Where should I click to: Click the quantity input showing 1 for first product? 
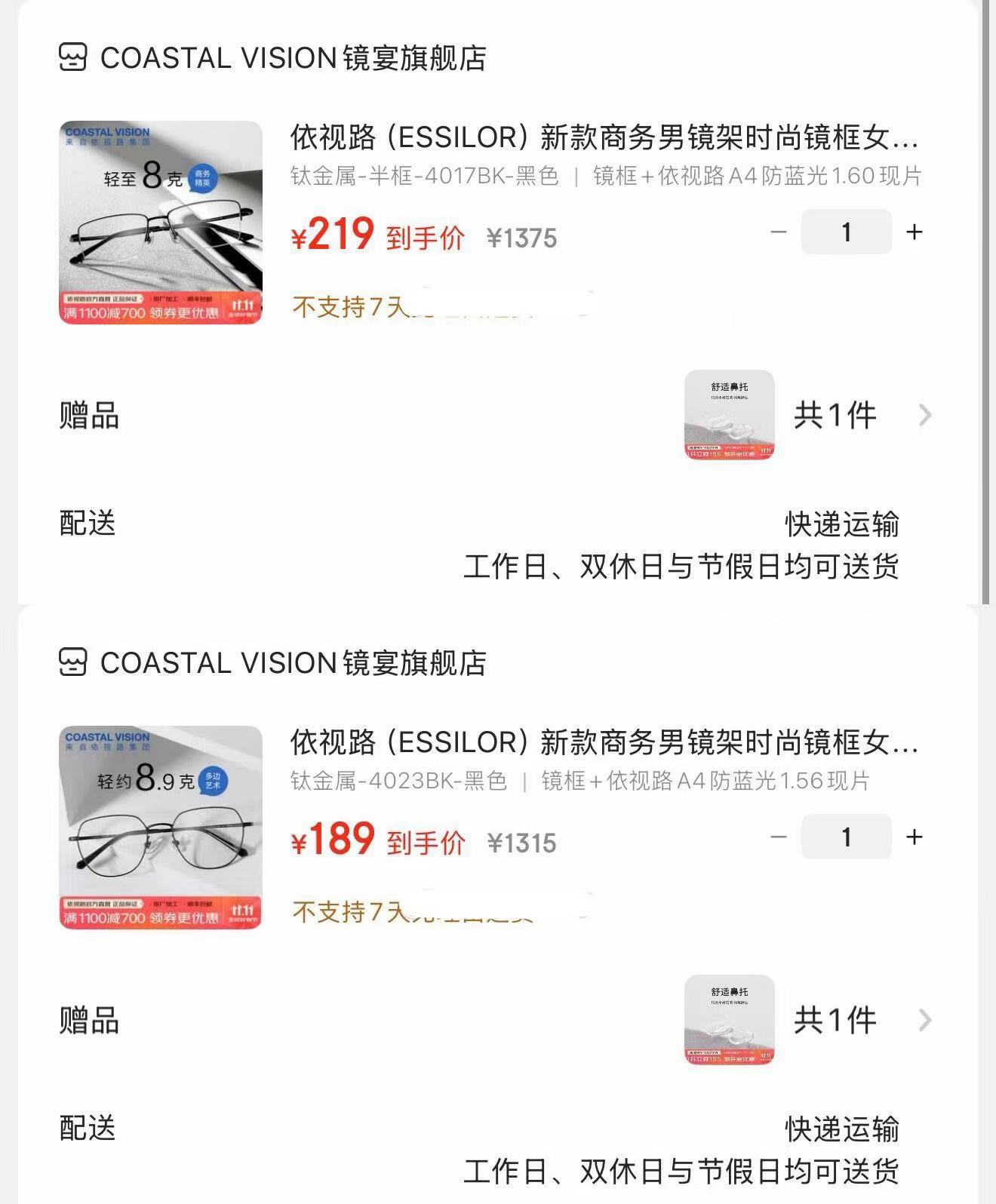pyautogui.click(x=847, y=233)
